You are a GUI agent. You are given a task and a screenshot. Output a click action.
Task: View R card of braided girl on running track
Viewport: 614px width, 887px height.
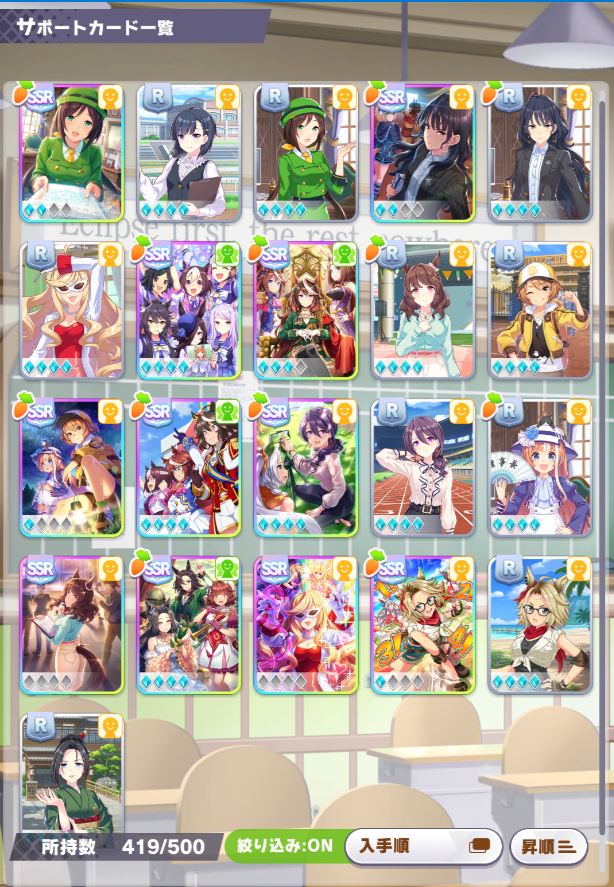(x=423, y=468)
